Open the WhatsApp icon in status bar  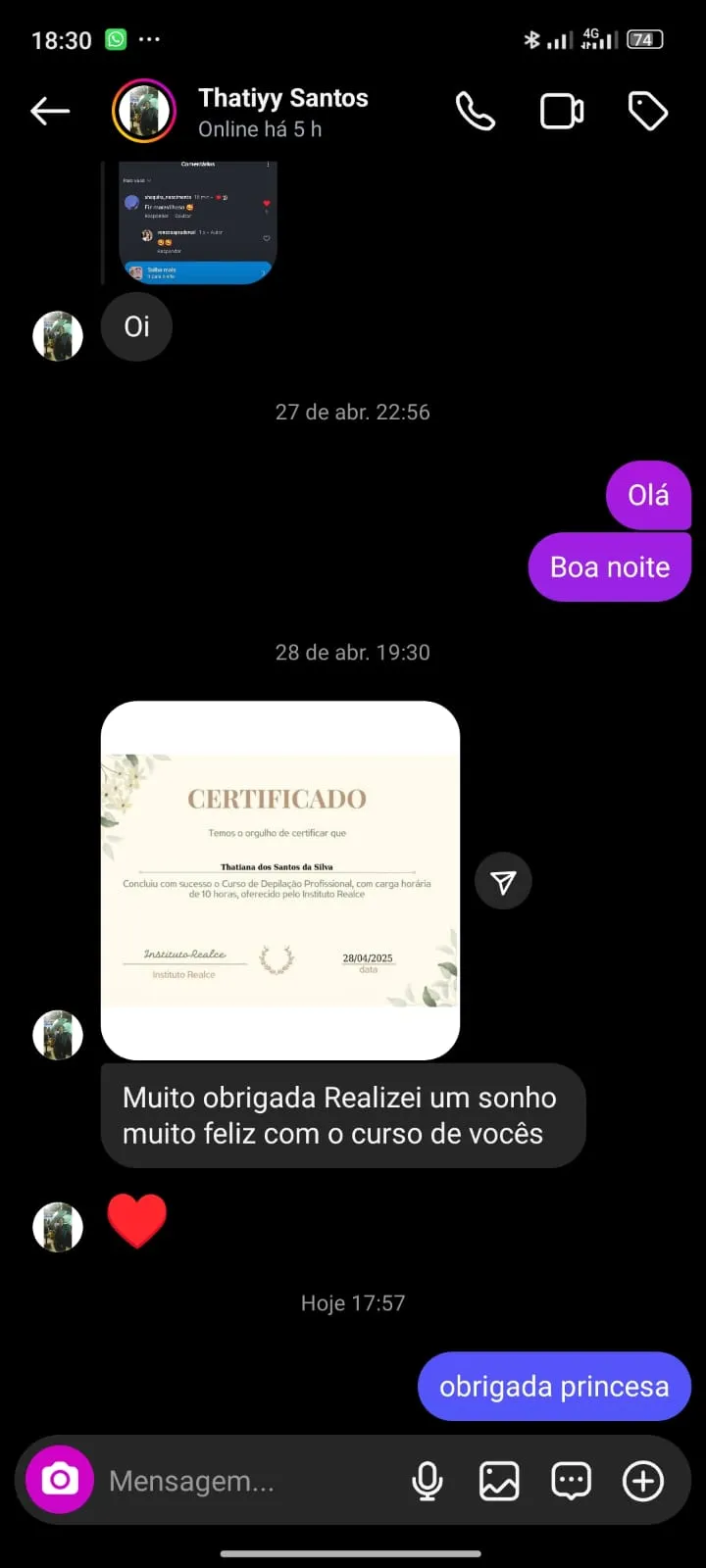[x=118, y=39]
